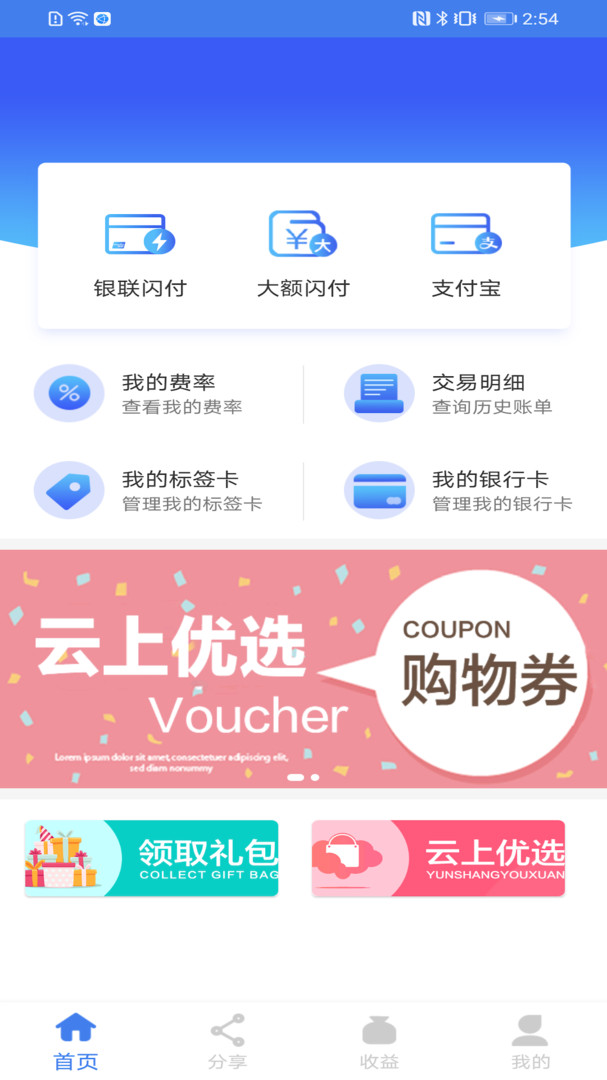
Task: Switch to the 分享 tab
Action: pyautogui.click(x=227, y=1041)
